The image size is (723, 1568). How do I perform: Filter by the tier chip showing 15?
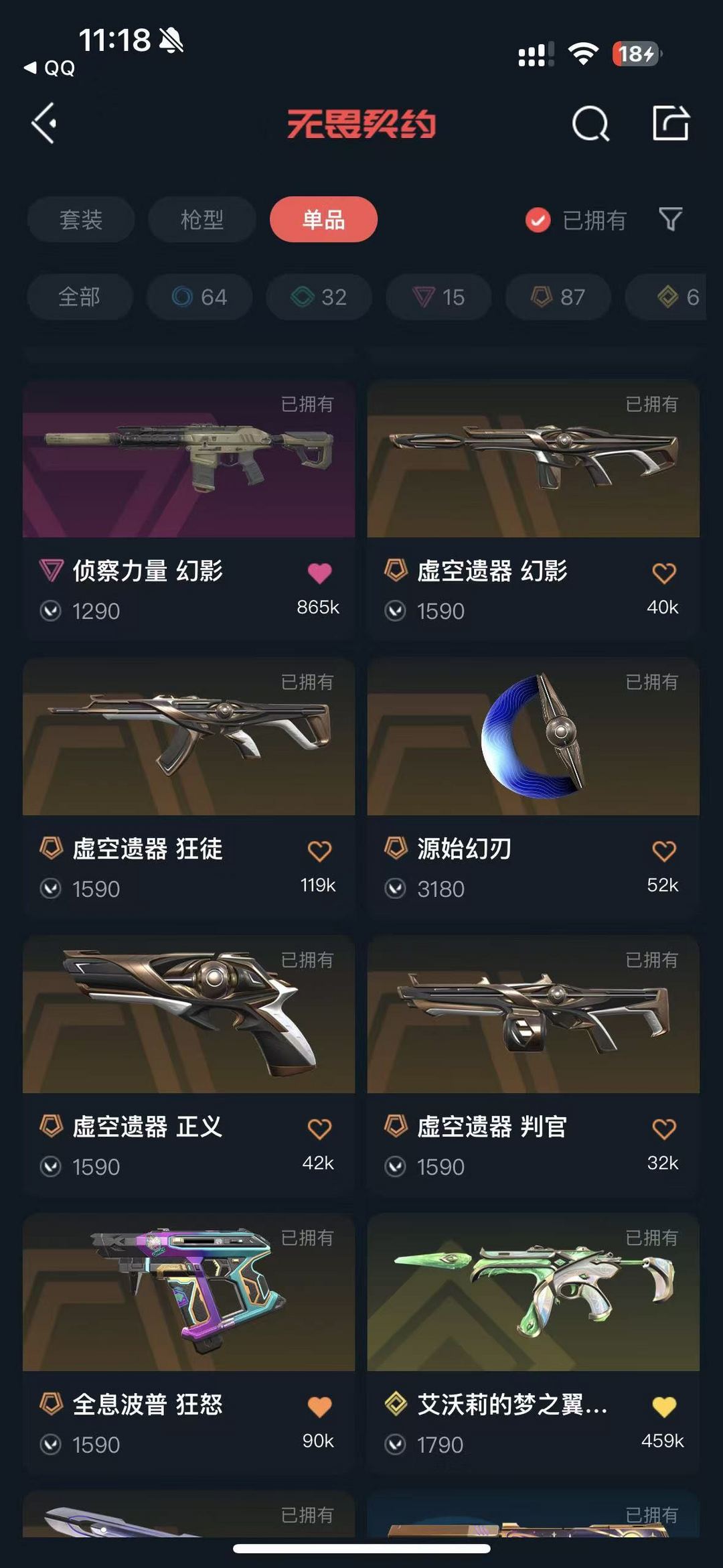coord(438,297)
